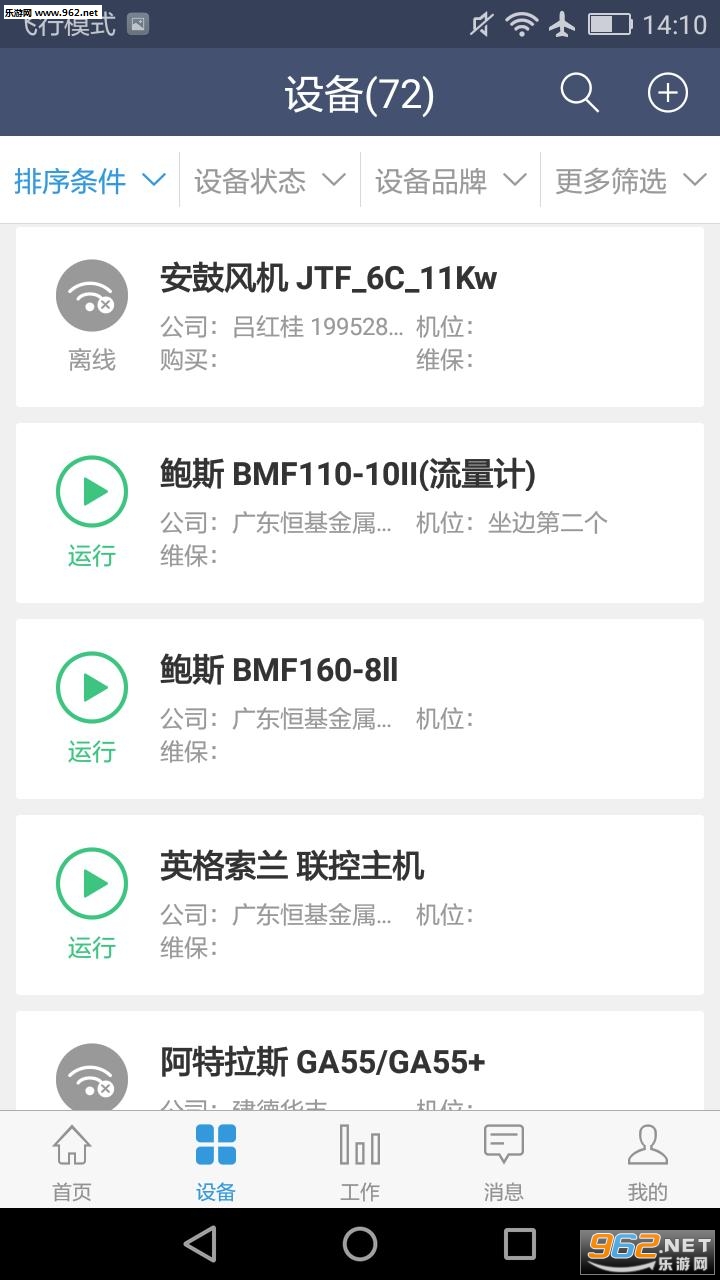Image resolution: width=720 pixels, height=1280 pixels.
Task: Select the 设备 tab
Action: pos(216,1161)
